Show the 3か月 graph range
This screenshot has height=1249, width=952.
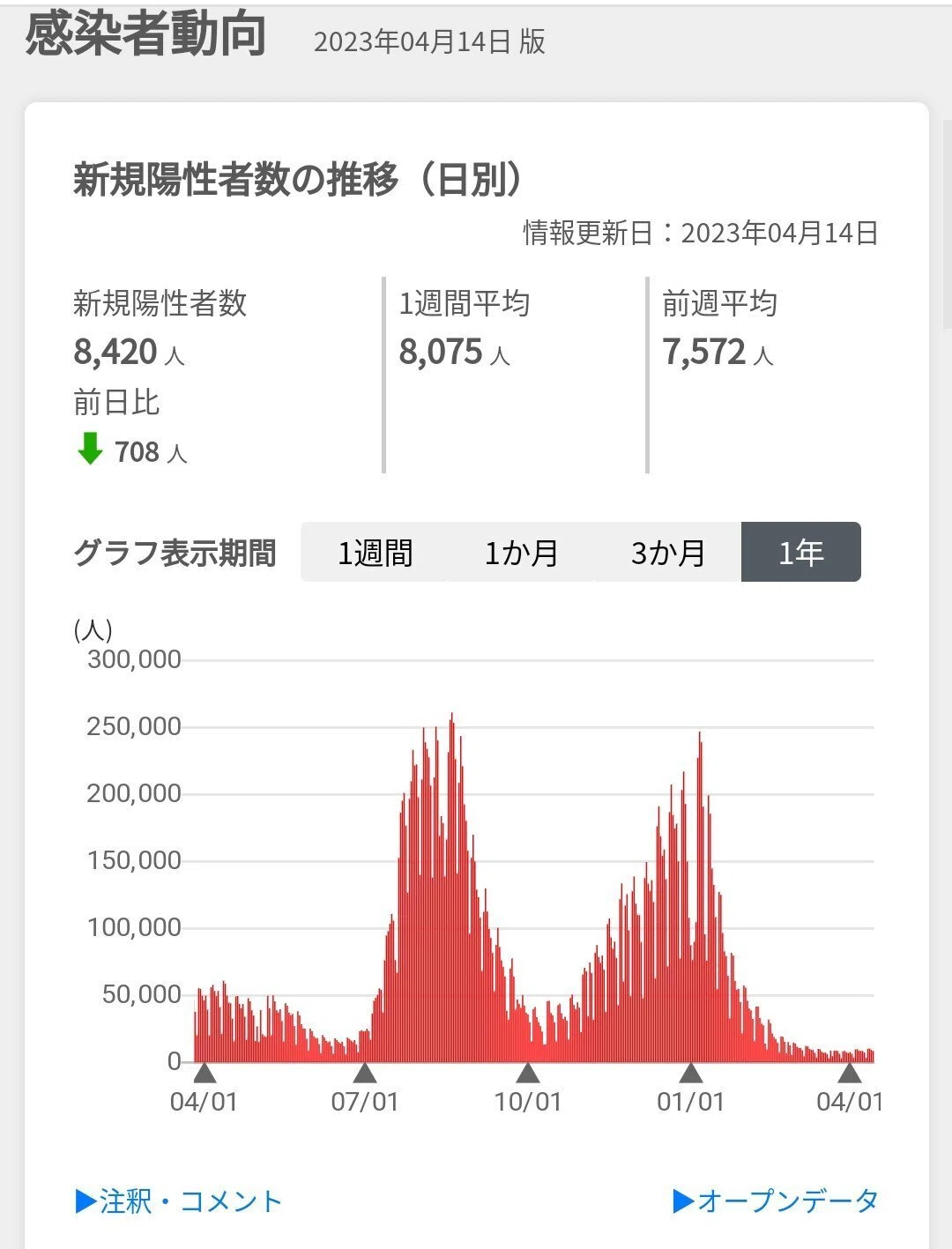click(x=667, y=553)
